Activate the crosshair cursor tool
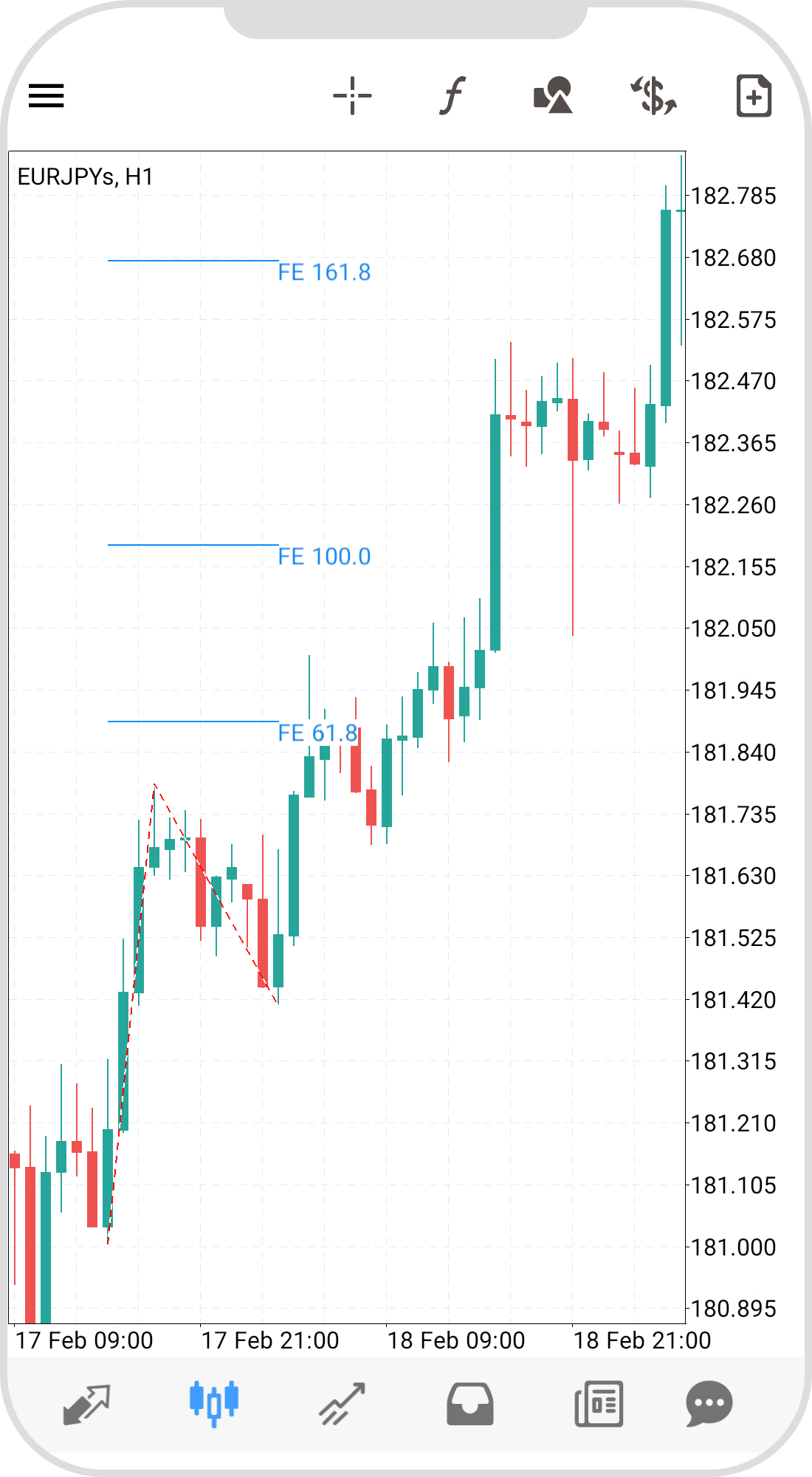The width and height of the screenshot is (812, 1477). (352, 96)
